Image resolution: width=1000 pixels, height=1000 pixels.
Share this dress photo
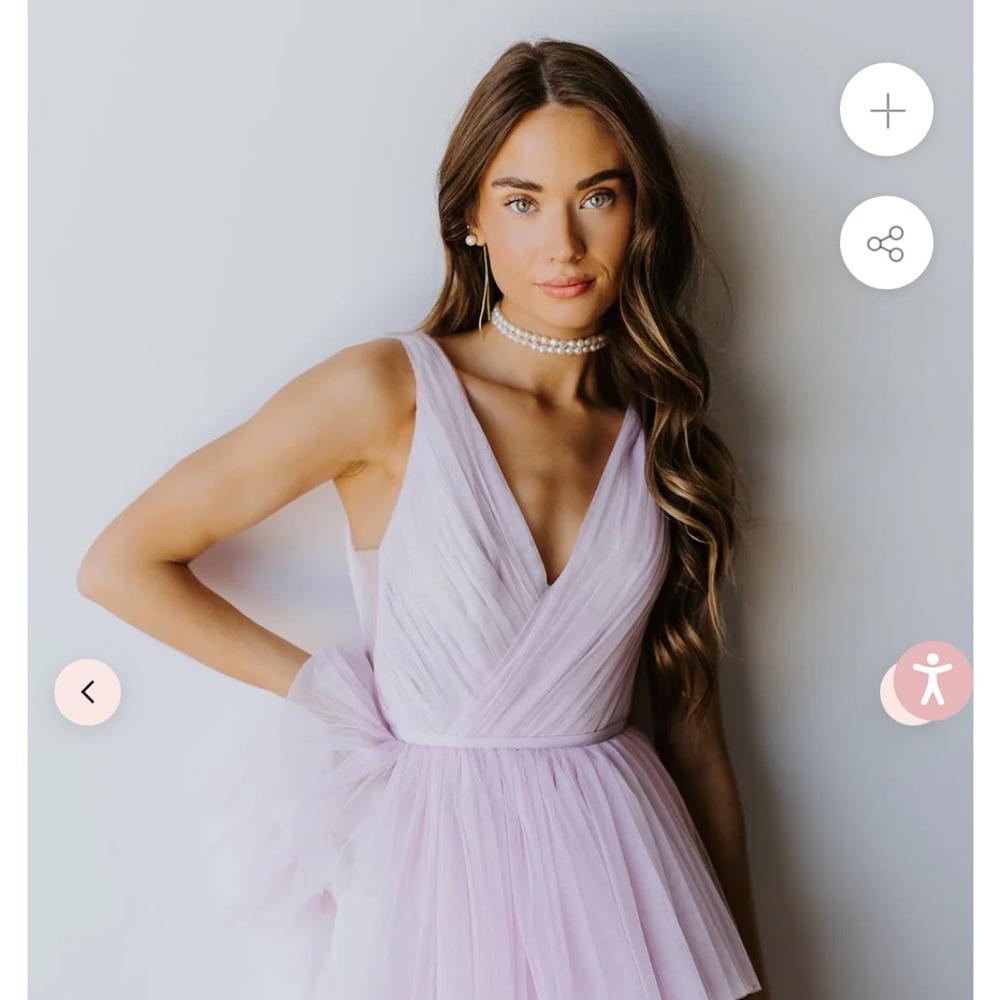(886, 243)
